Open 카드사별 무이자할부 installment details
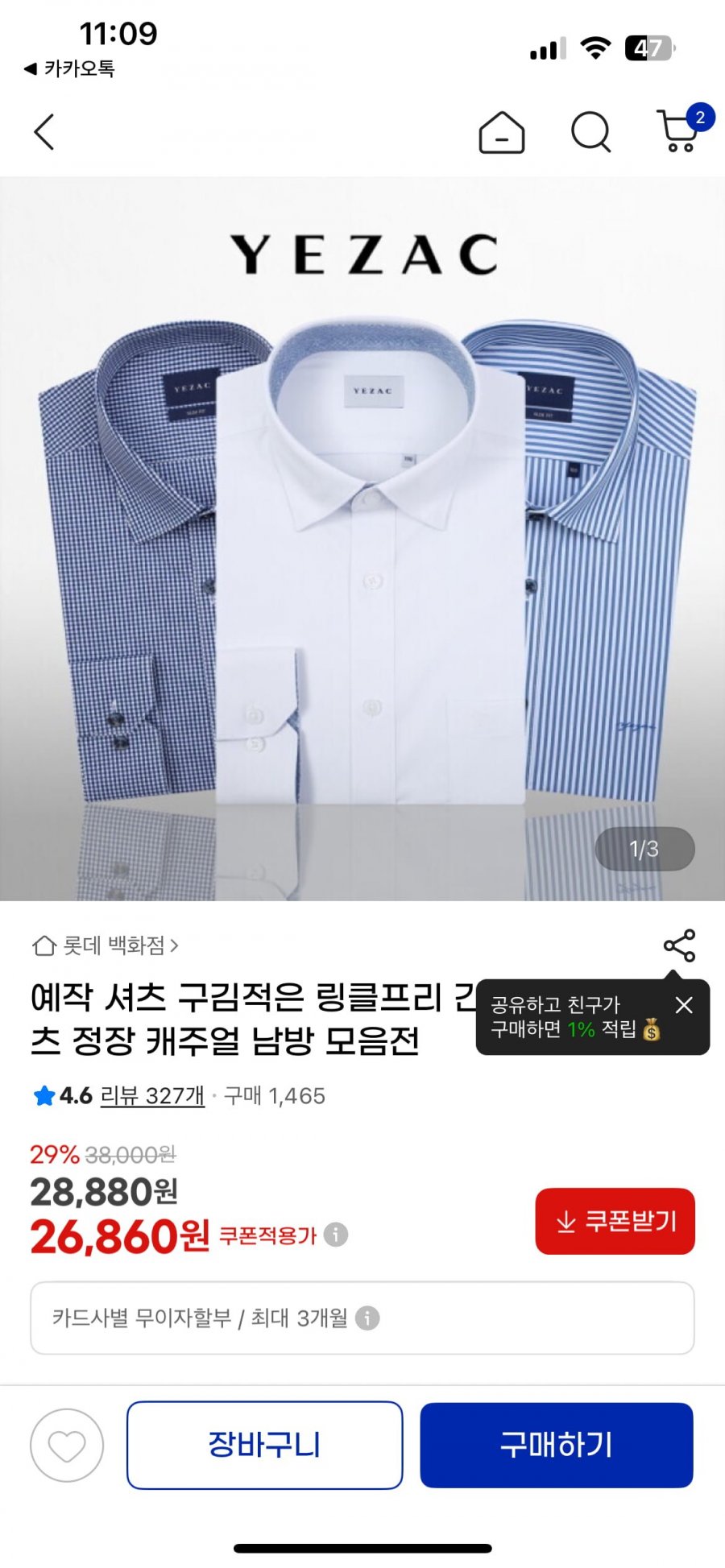 362,1318
